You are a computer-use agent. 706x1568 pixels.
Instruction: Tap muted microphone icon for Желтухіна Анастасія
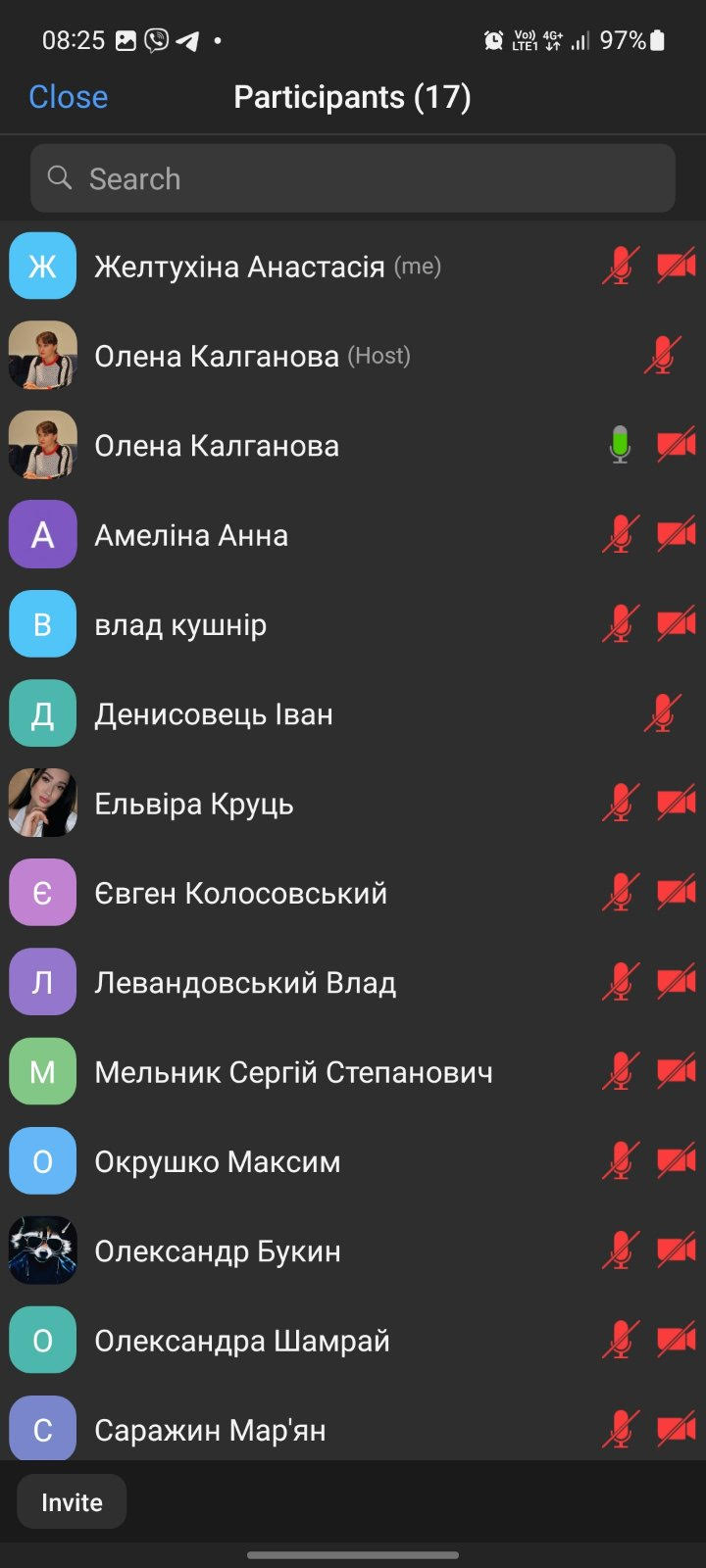620,267
